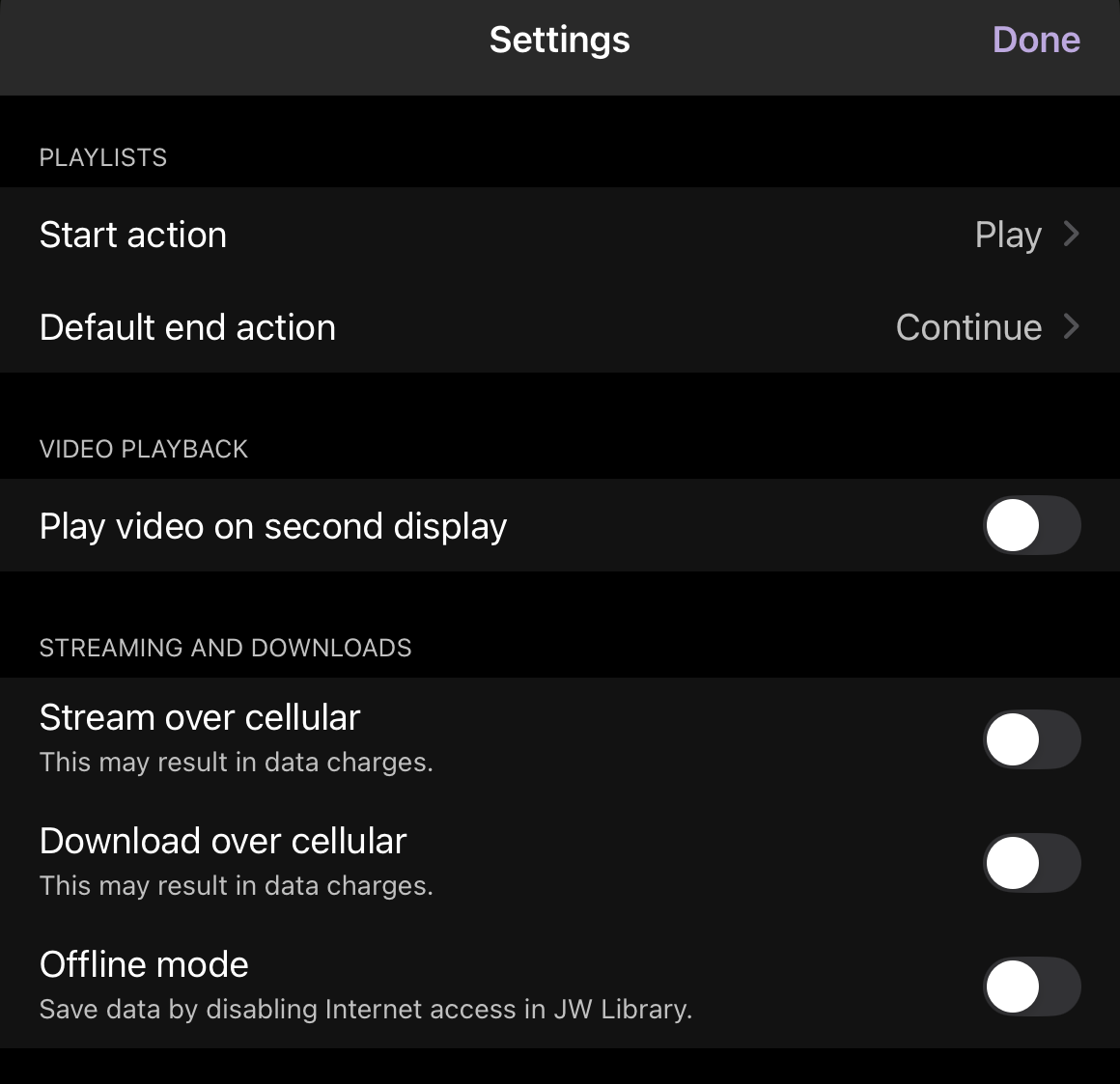Toggle Download over cellular on

[1030, 863]
